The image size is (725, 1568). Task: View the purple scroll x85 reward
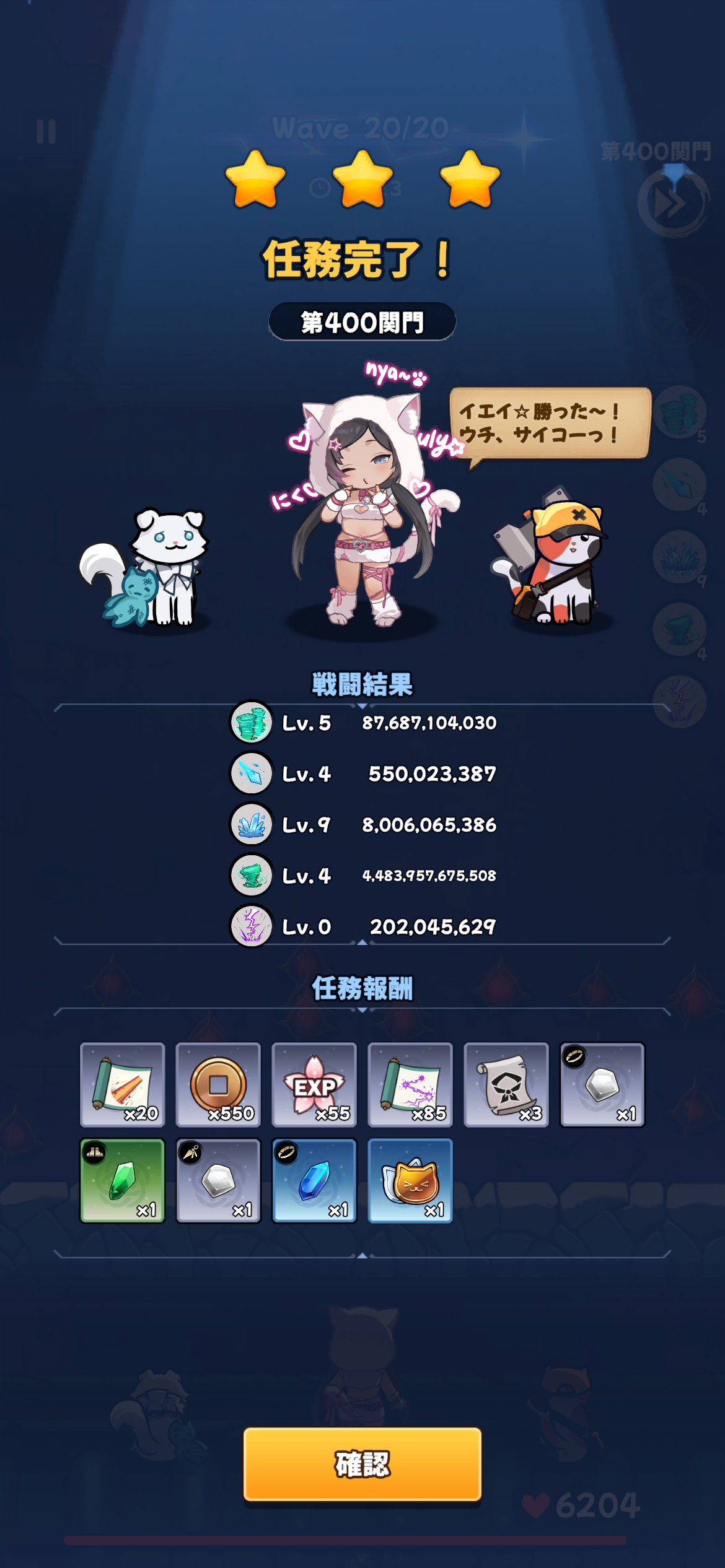(x=410, y=1084)
